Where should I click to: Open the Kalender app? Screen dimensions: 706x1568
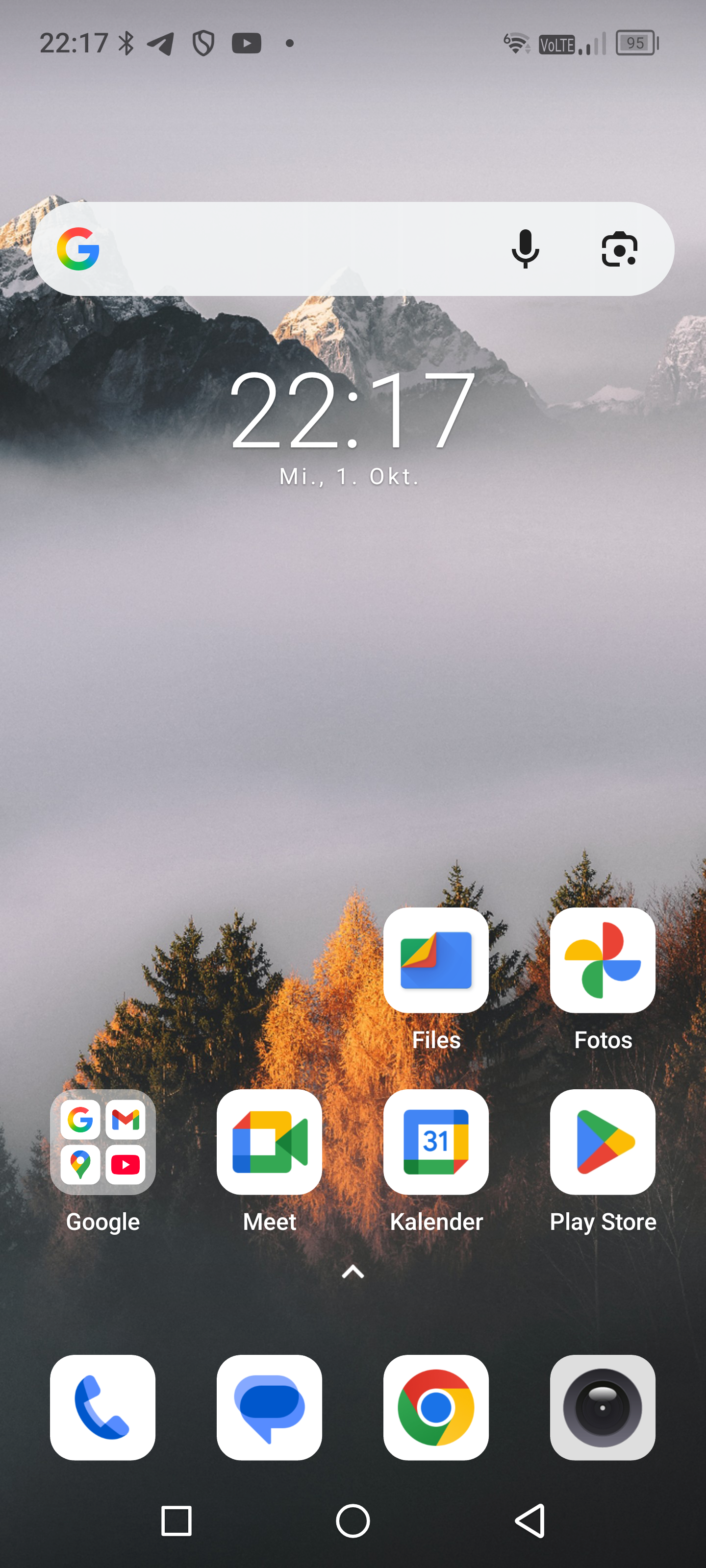tap(435, 1142)
